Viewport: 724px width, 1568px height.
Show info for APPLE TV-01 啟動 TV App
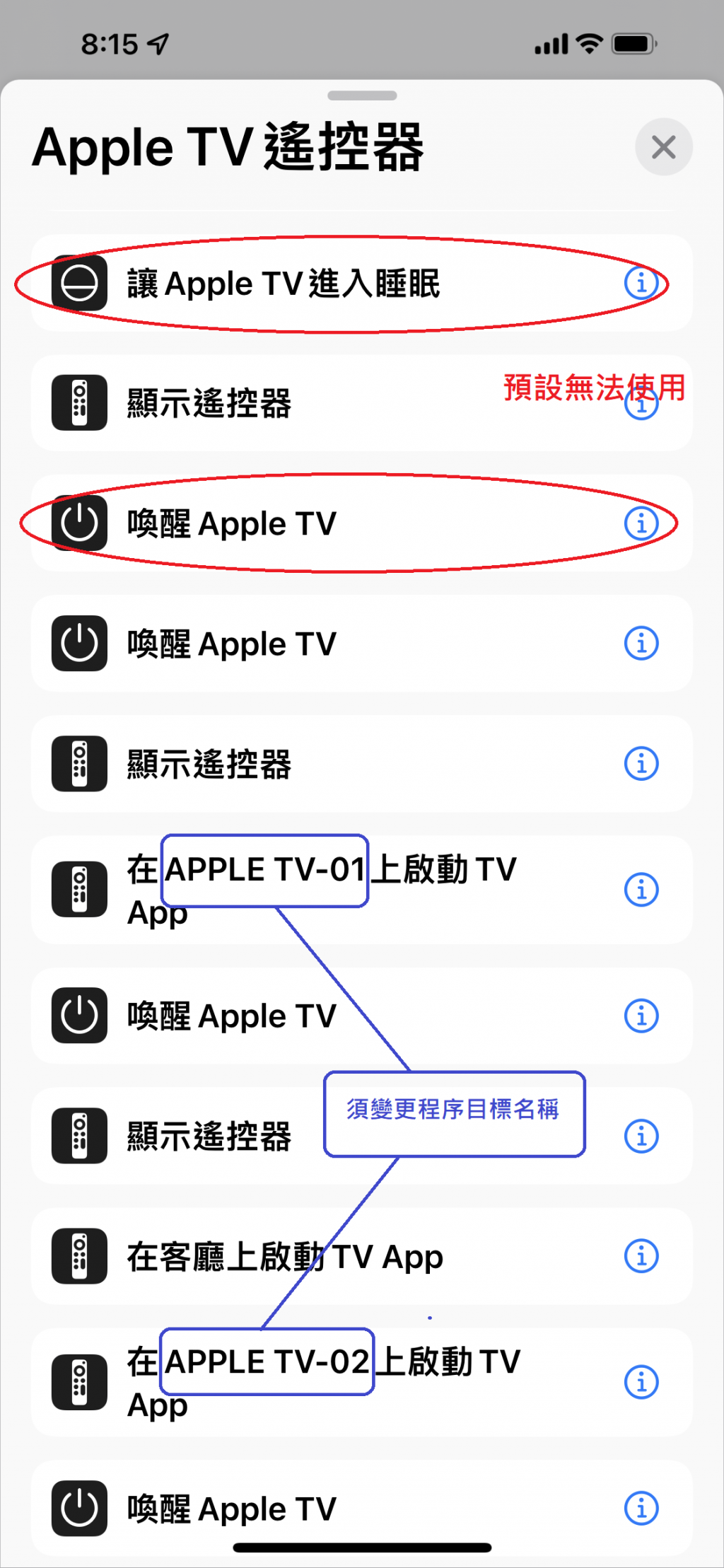click(x=641, y=890)
